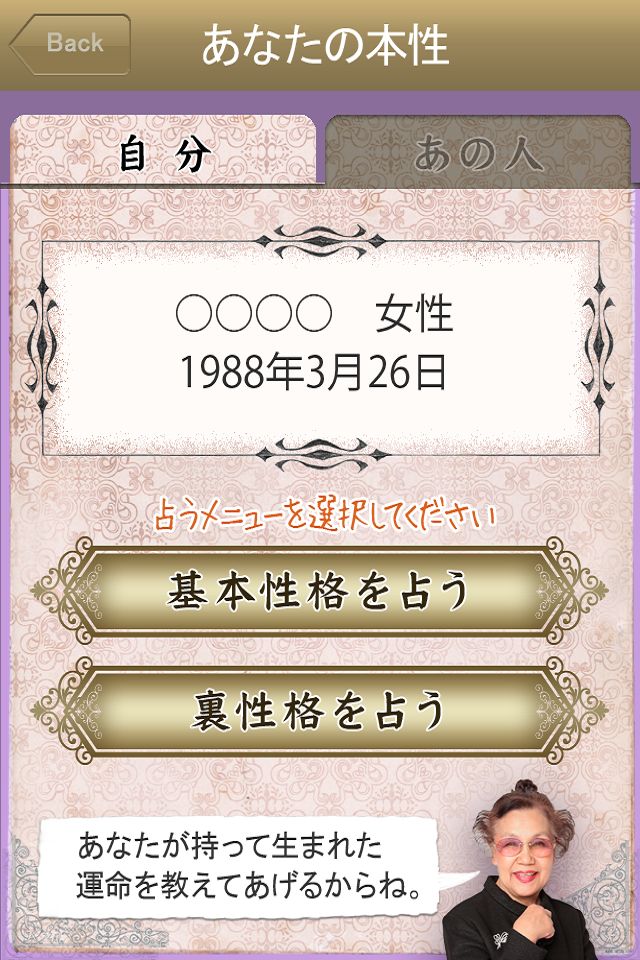Go back with the Back button

tap(72, 44)
